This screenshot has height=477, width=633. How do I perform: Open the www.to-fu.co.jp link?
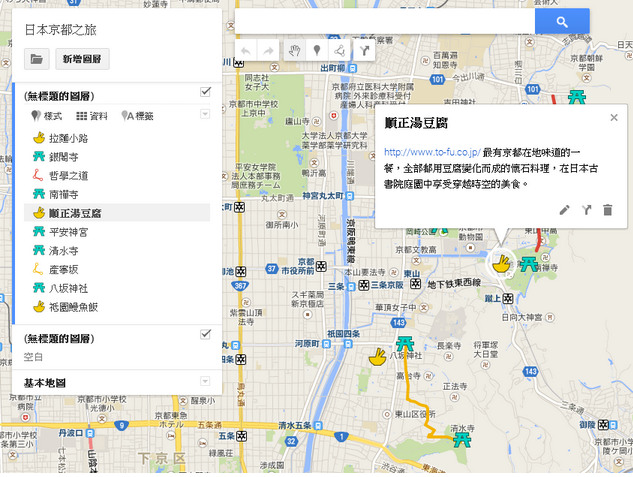click(432, 152)
